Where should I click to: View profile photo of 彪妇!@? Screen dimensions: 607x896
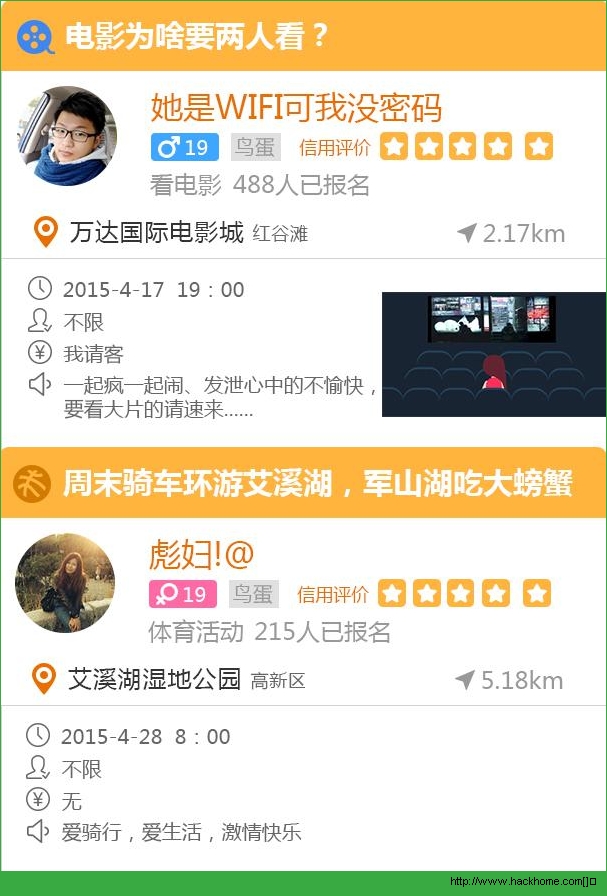(x=65, y=583)
